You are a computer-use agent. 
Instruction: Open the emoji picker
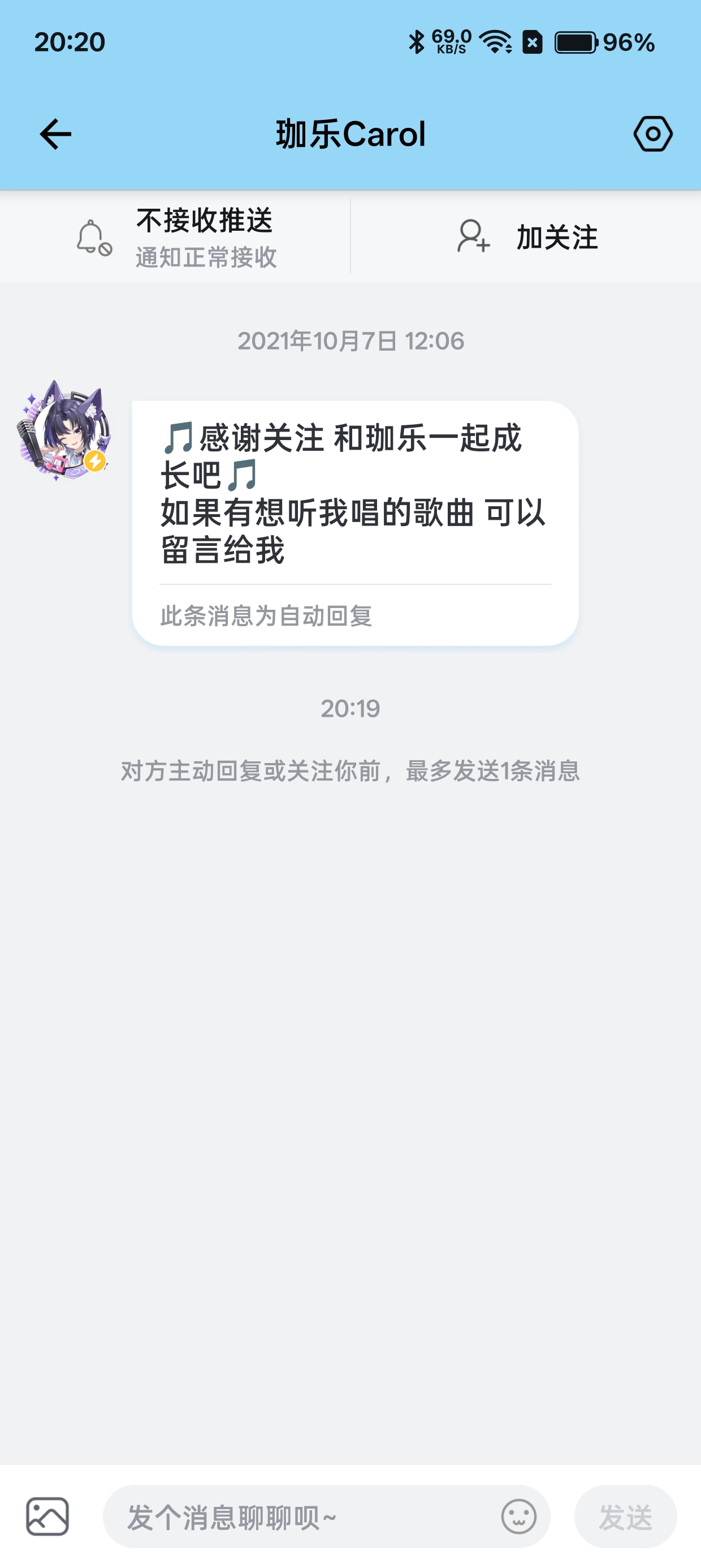pos(518,1517)
